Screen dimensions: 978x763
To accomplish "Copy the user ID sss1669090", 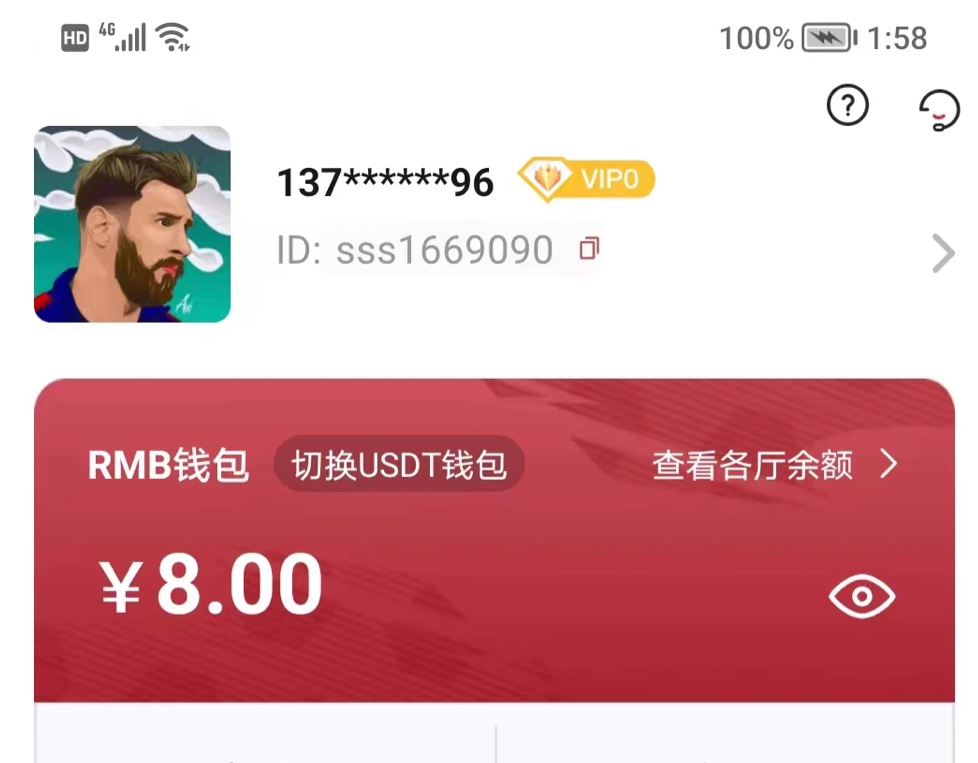I will click(590, 248).
